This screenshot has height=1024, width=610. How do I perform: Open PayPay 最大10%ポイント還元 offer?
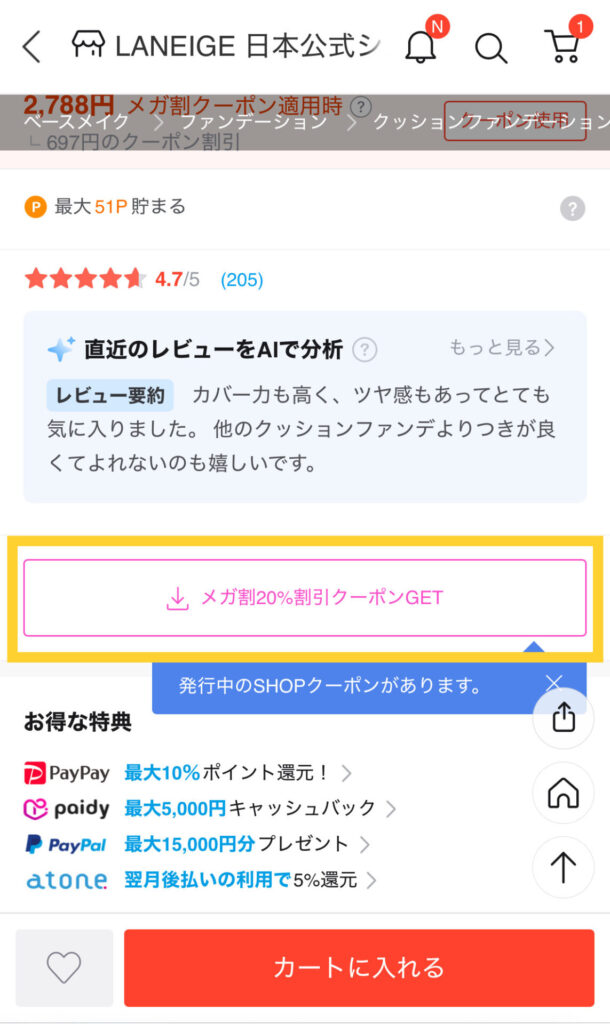(188, 773)
